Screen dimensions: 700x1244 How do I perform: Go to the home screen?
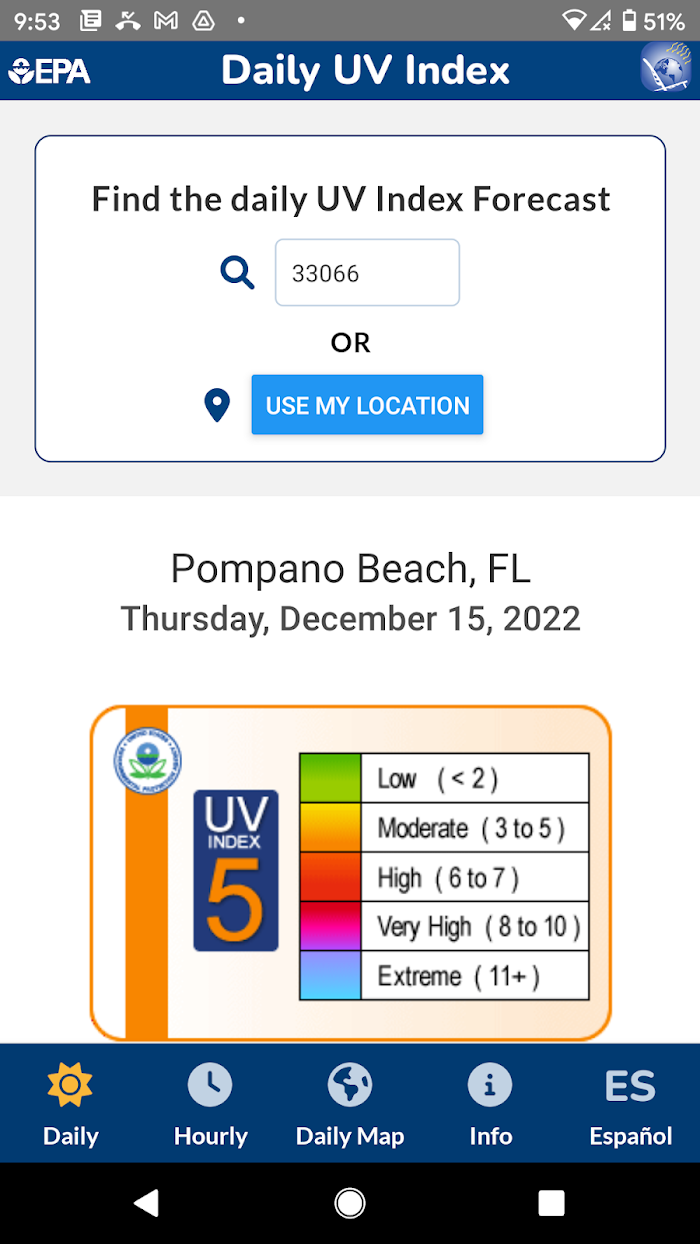click(350, 1203)
